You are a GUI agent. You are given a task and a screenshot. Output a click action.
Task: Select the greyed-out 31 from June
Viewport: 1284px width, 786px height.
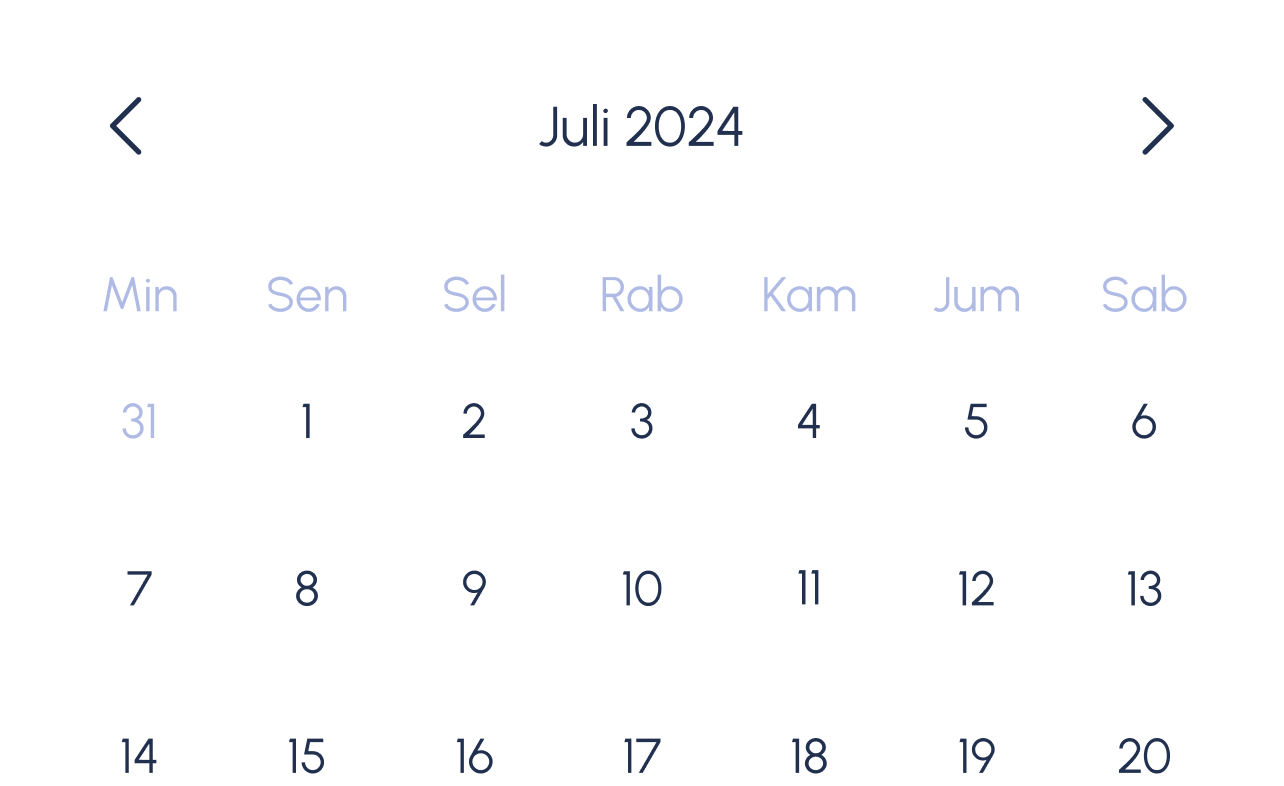pos(139,422)
